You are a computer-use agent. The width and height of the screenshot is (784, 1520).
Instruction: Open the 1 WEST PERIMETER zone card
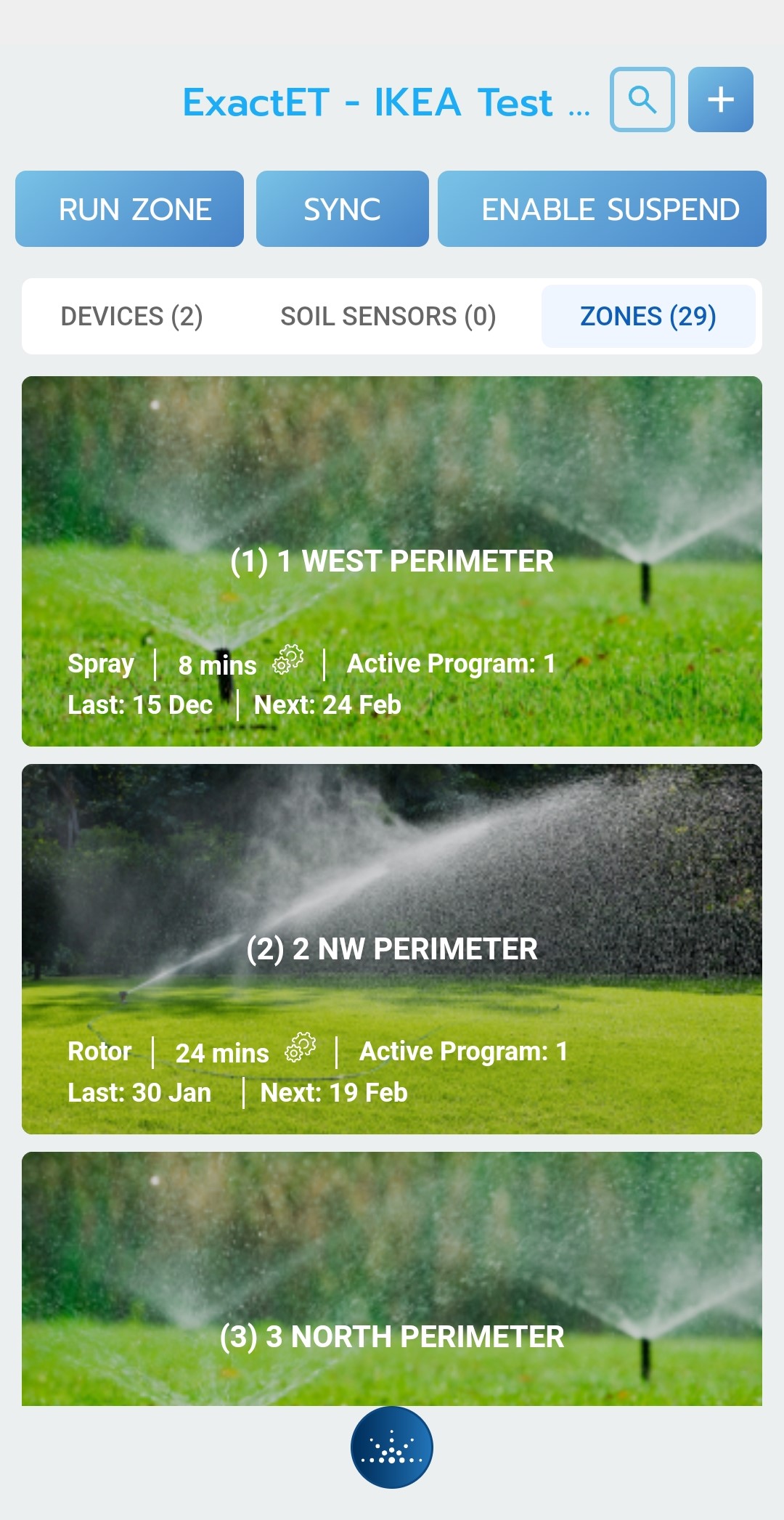(x=392, y=561)
